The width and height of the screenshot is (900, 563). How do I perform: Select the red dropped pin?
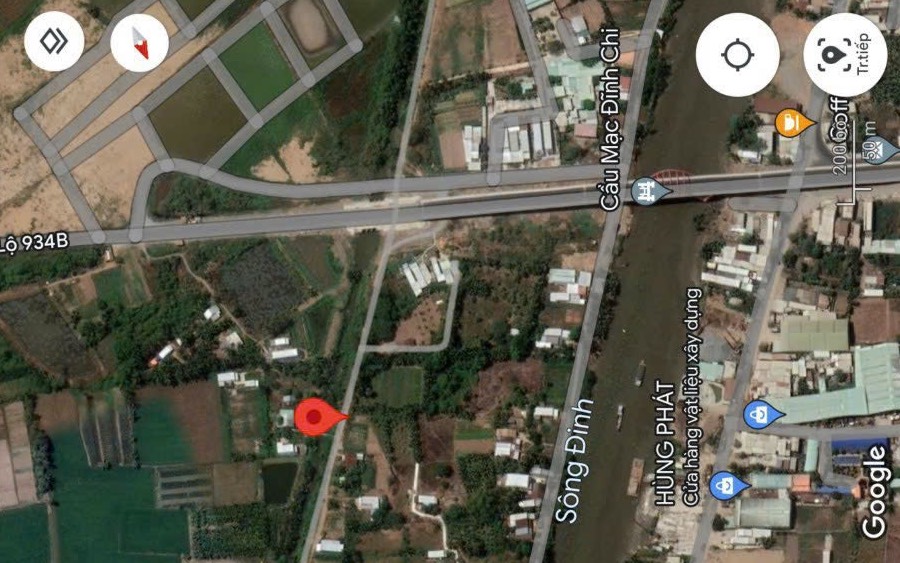click(315, 416)
